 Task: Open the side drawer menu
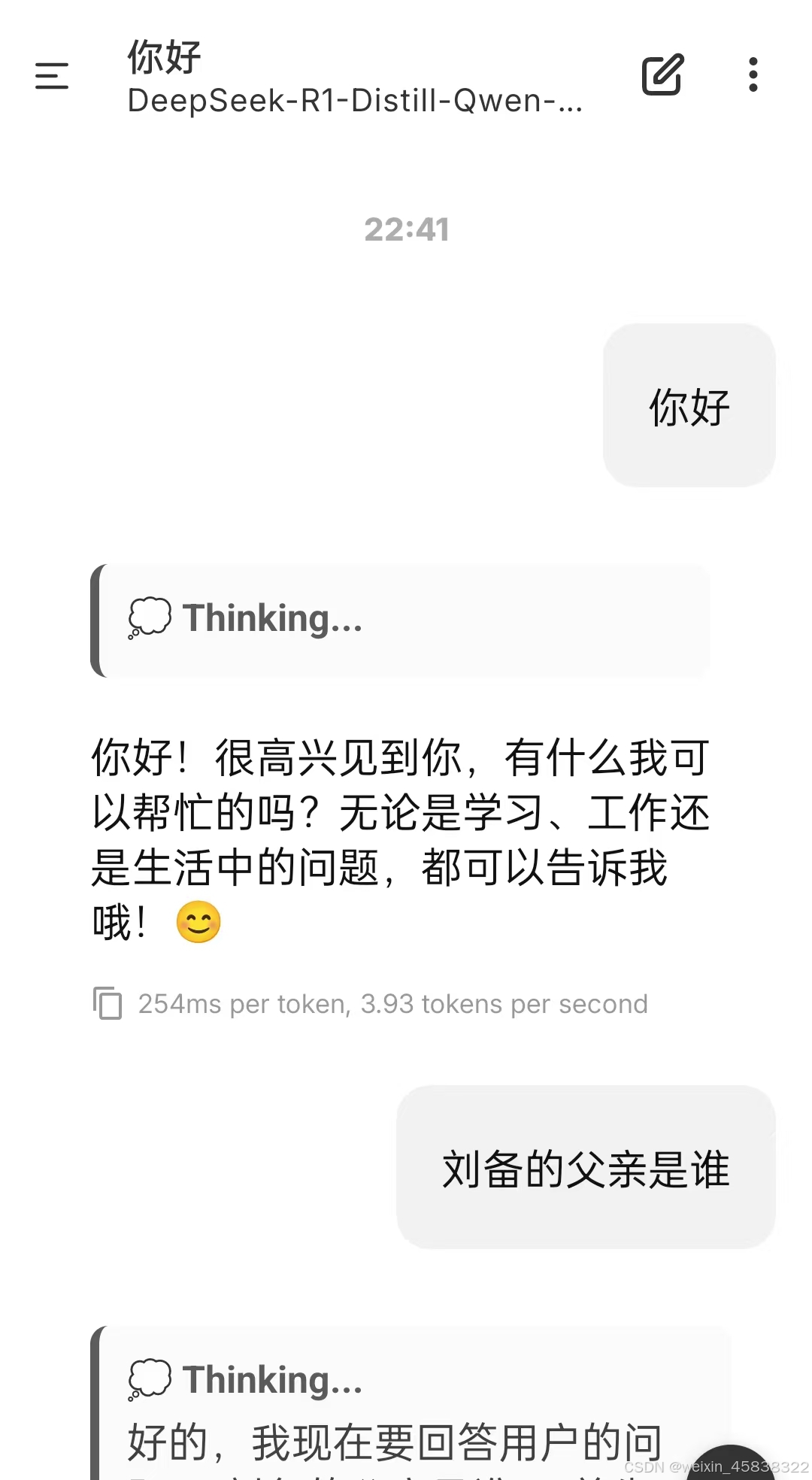click(x=52, y=76)
